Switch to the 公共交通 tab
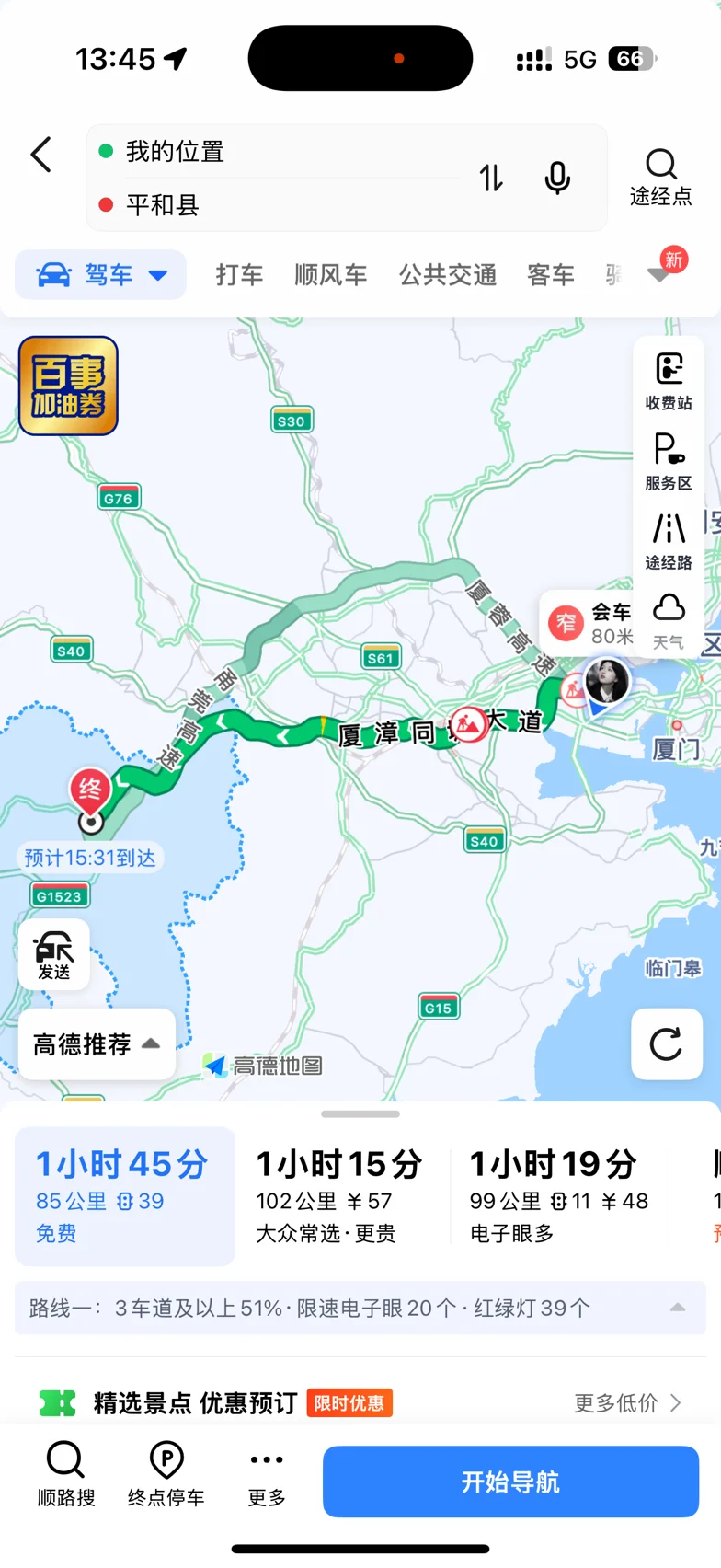This screenshot has width=721, height=1568. 448,274
